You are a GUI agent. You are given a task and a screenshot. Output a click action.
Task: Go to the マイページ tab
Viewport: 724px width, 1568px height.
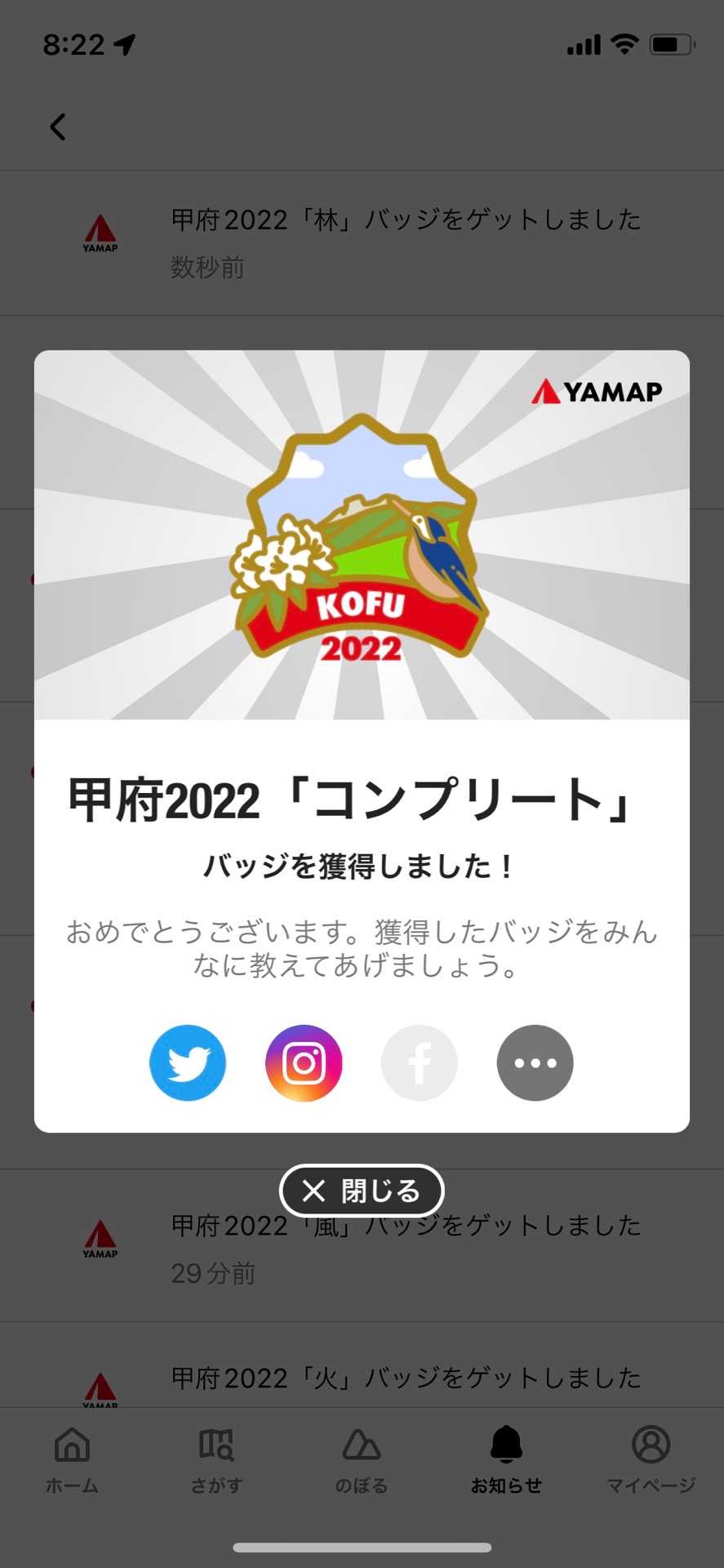click(x=651, y=1459)
